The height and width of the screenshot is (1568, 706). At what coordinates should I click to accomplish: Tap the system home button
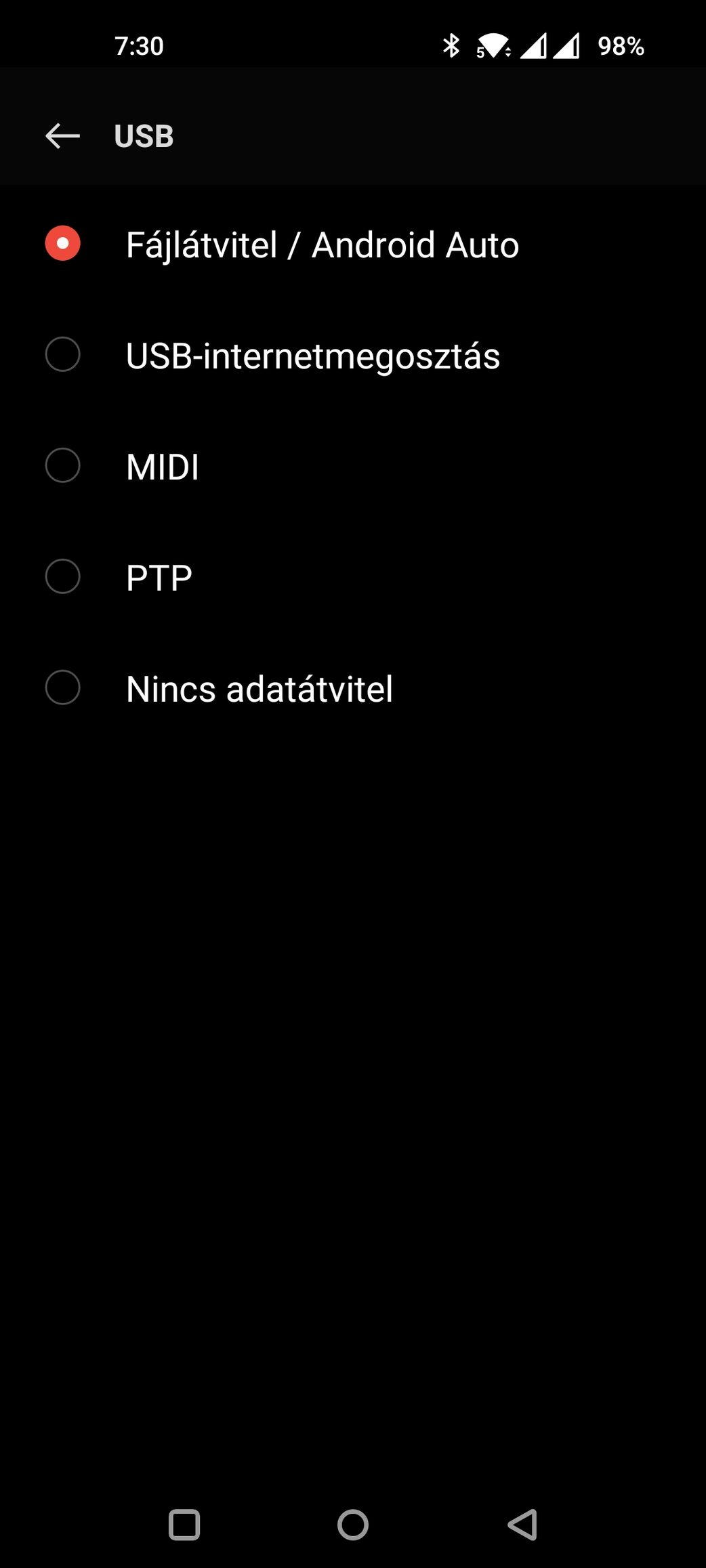tap(353, 1525)
